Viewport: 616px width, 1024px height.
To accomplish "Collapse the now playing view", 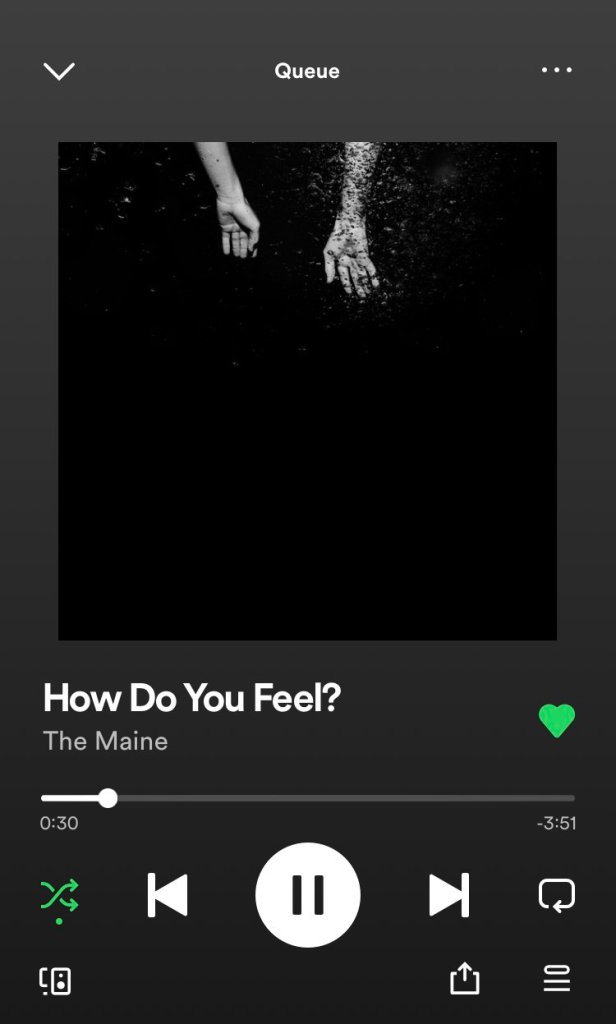I will tap(60, 71).
